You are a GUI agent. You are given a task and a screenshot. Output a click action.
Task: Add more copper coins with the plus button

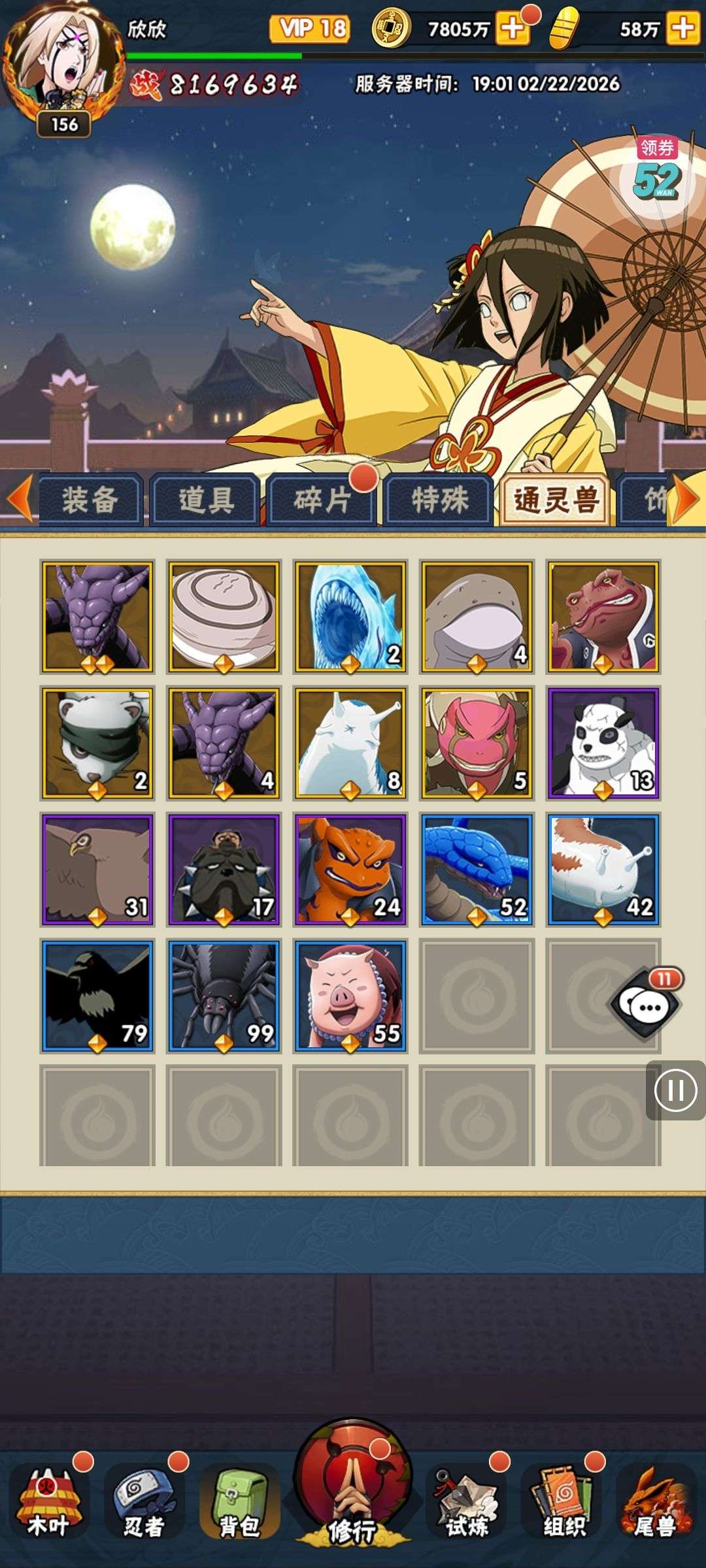513,29
